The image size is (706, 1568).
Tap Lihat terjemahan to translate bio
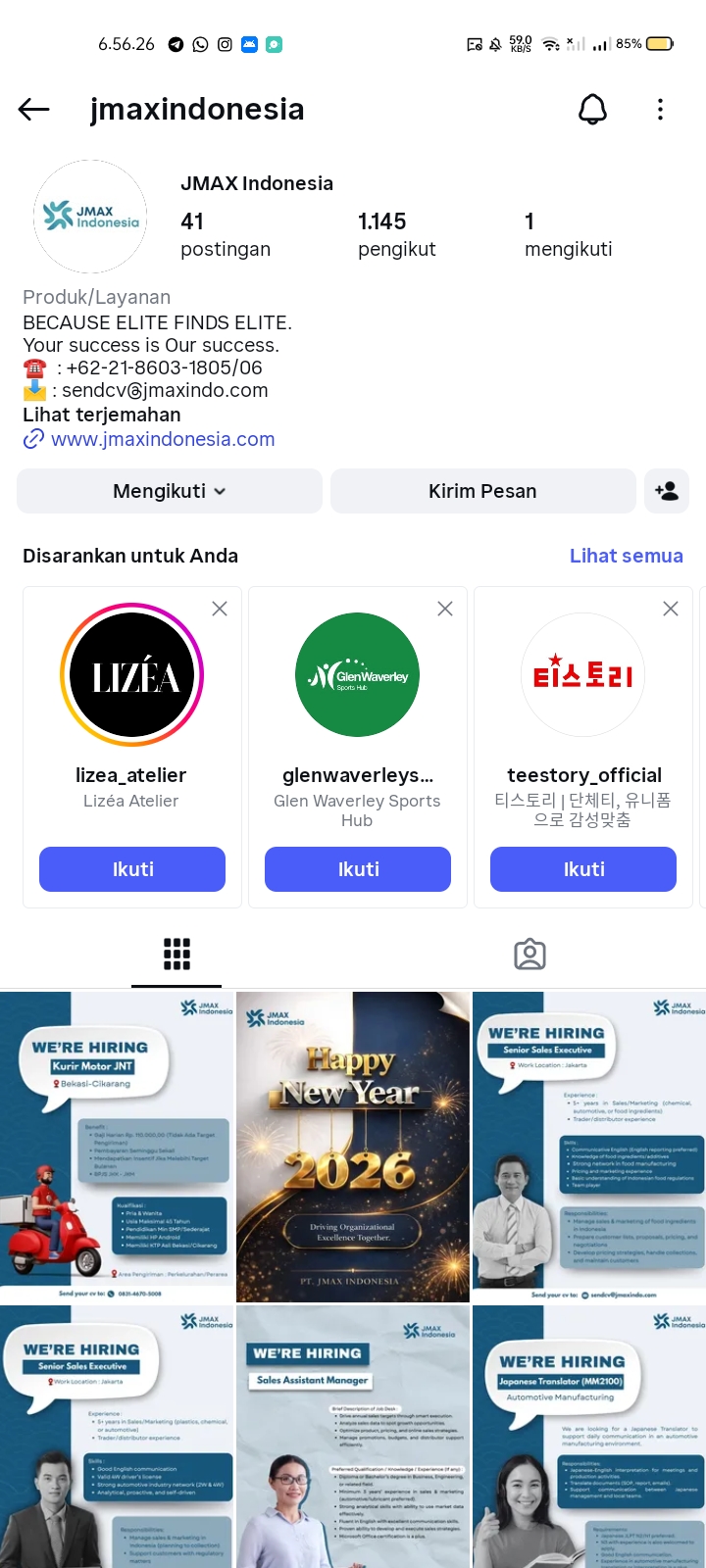102,415
